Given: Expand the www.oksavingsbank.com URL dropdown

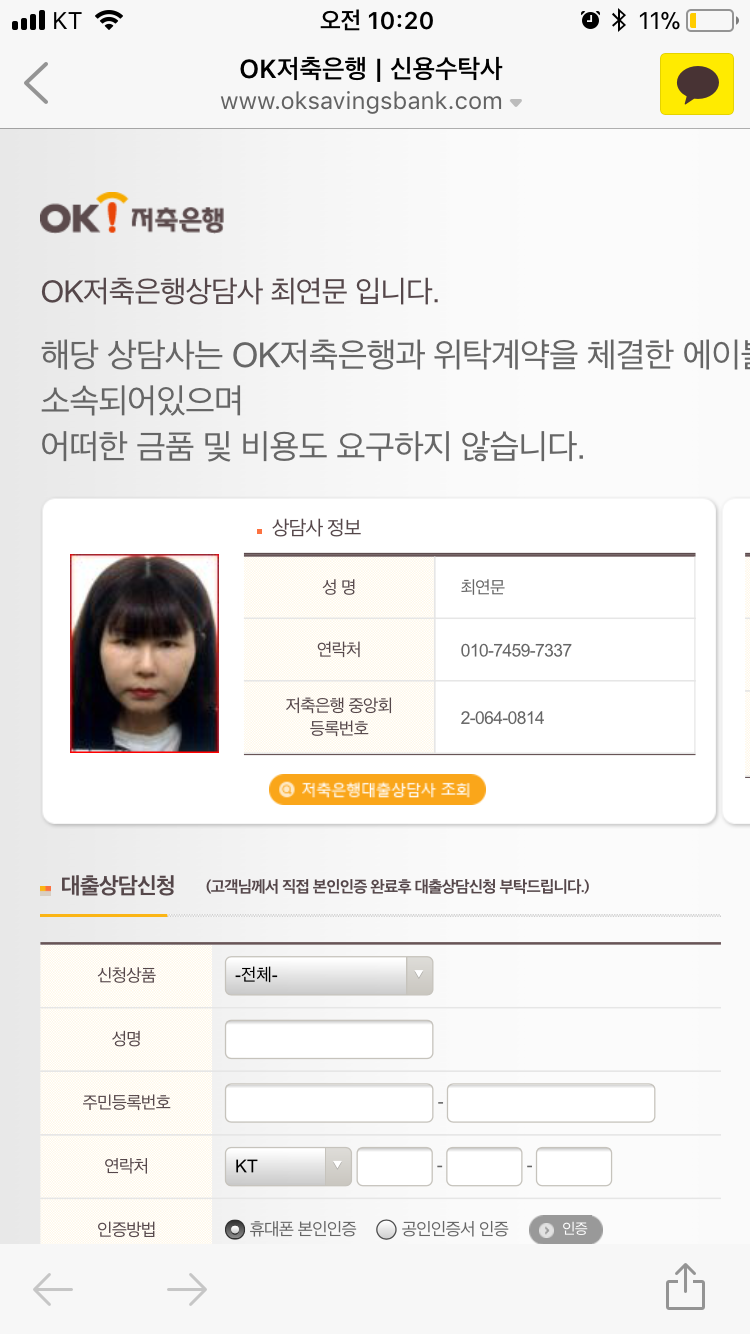Looking at the screenshot, I should coord(516,102).
